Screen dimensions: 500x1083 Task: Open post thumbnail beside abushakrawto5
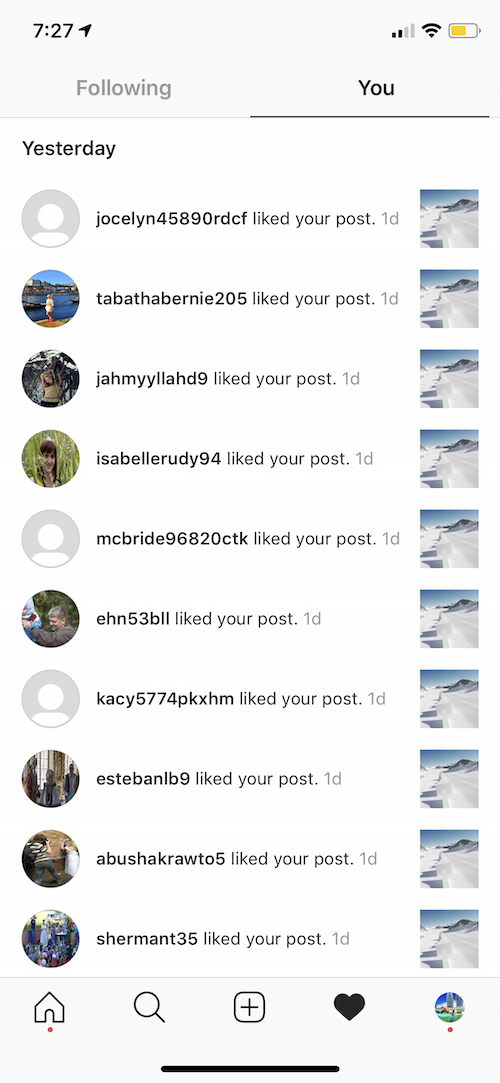point(450,859)
